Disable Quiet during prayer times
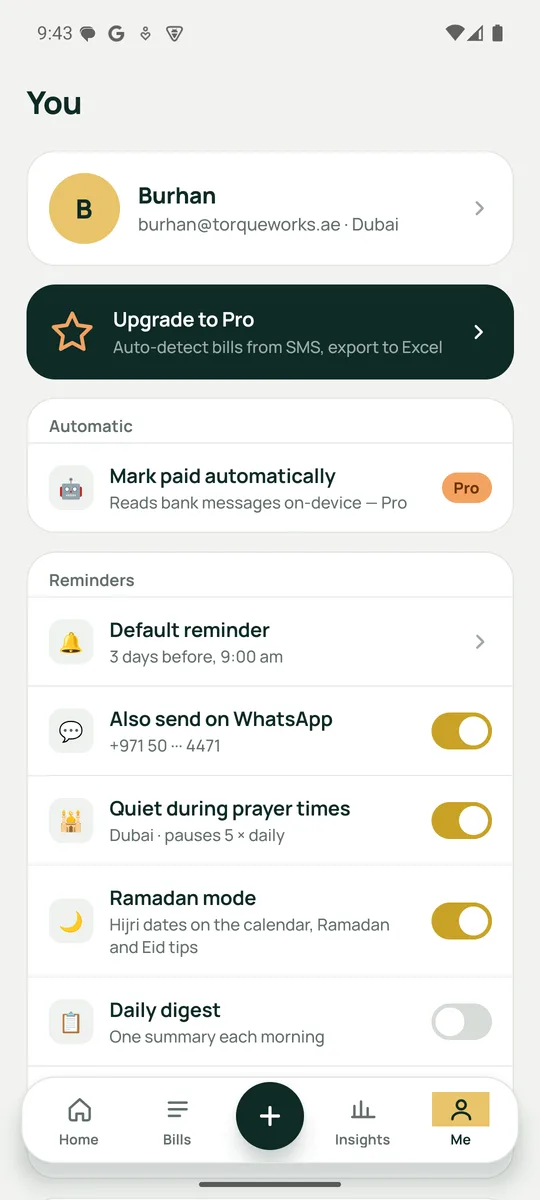This screenshot has height=1200, width=540. 461,821
